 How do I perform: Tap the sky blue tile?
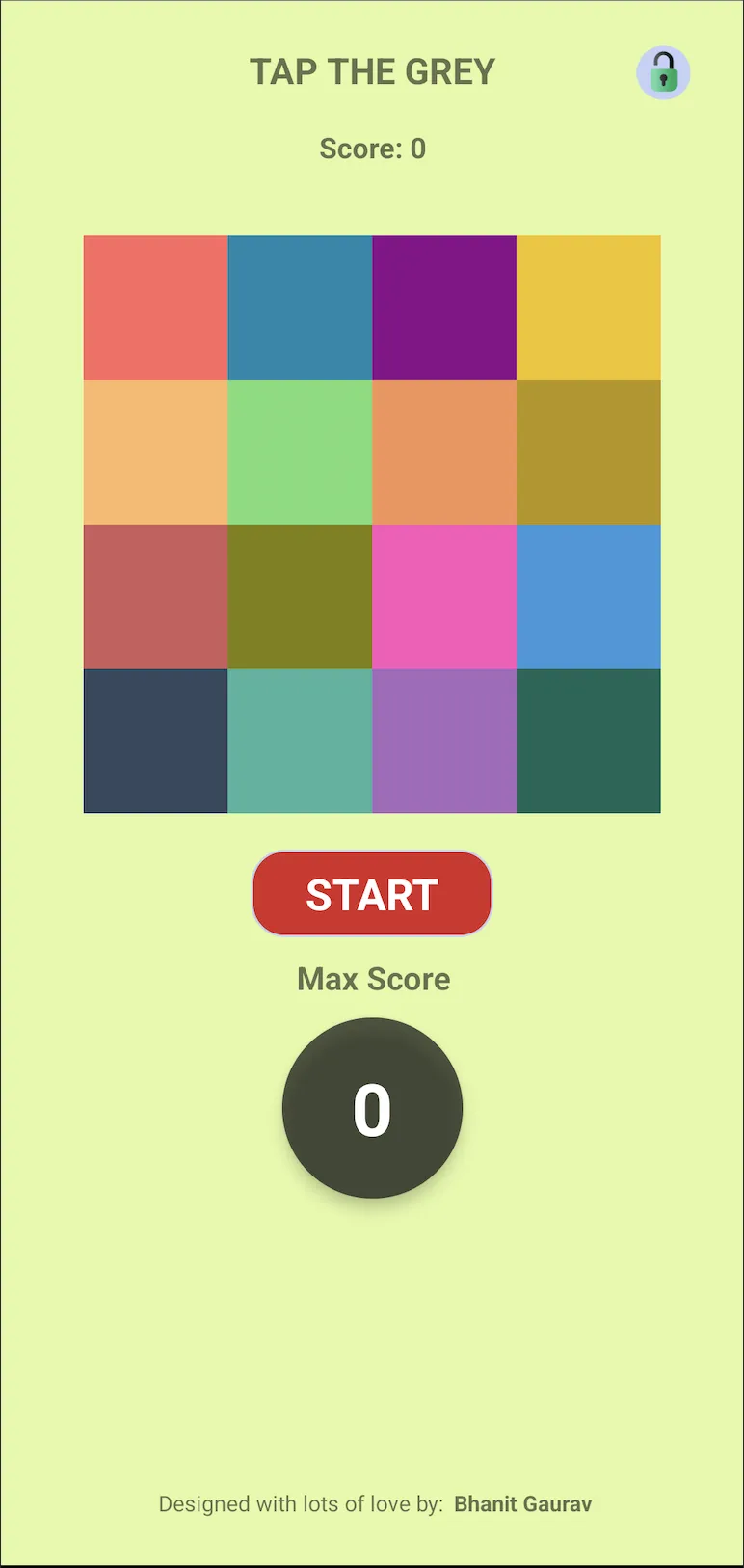click(589, 597)
